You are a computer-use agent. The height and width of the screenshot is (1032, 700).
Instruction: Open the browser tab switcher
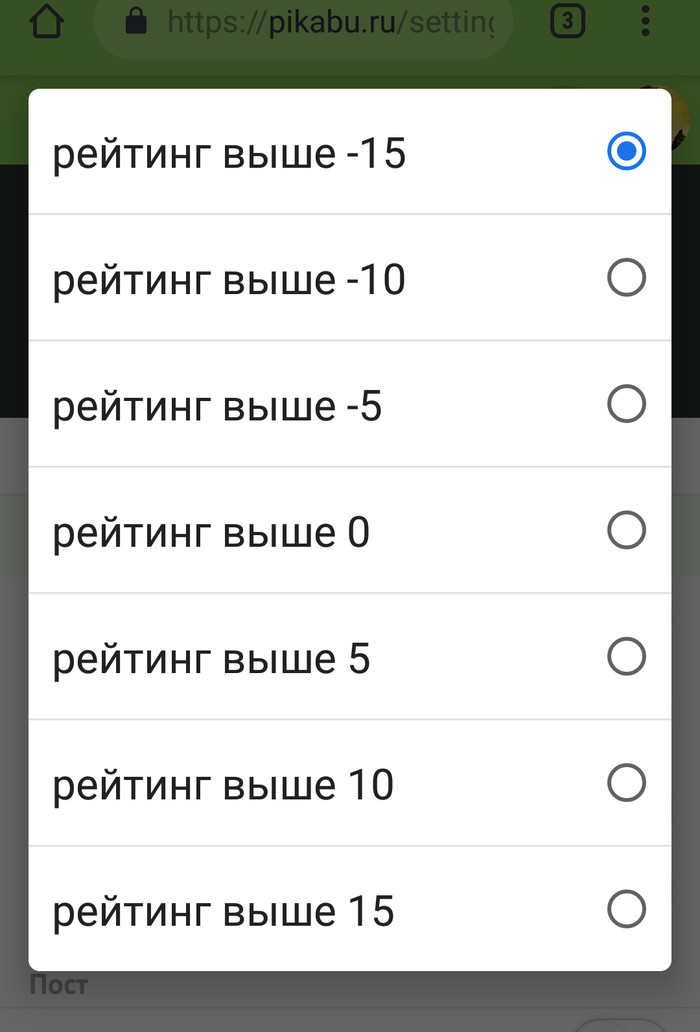pyautogui.click(x=568, y=22)
